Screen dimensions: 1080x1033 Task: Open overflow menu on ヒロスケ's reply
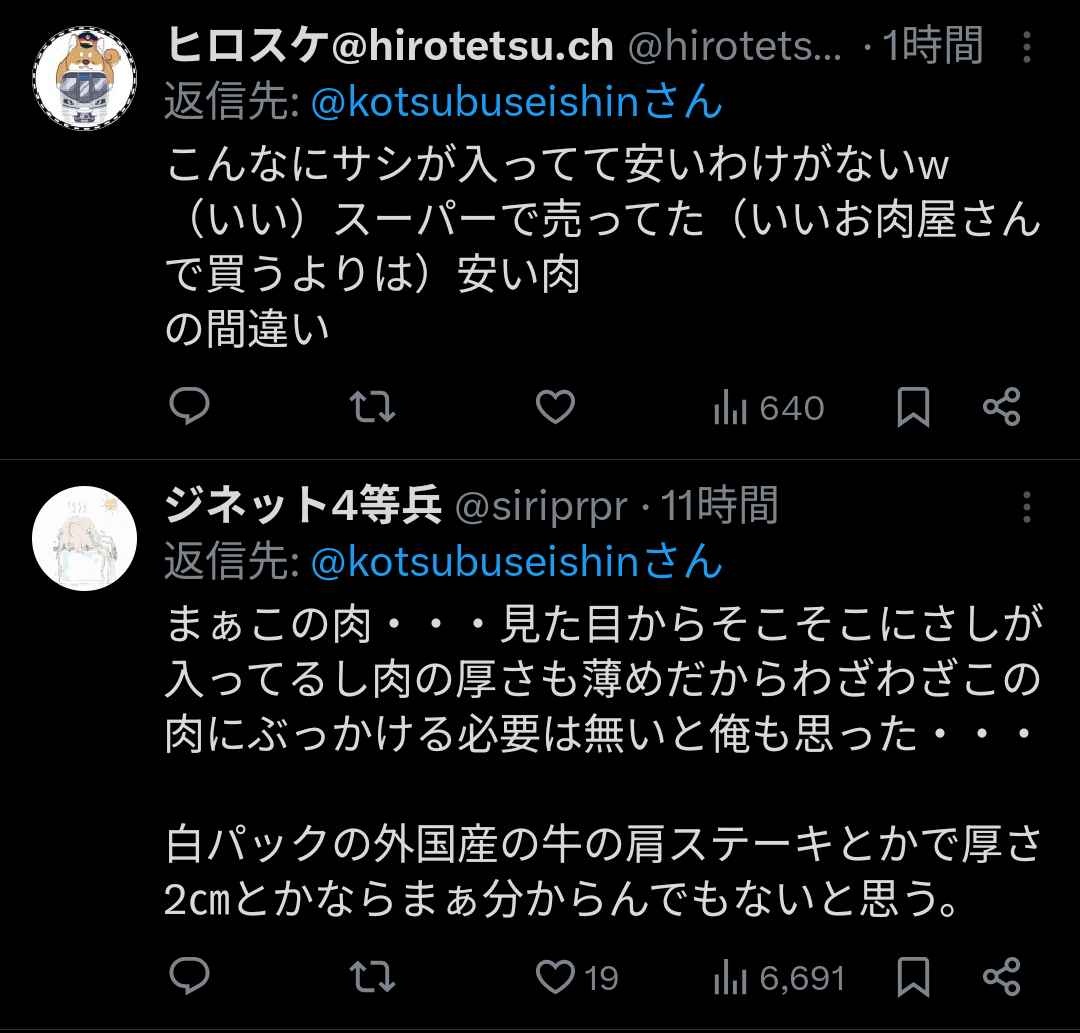click(1027, 46)
